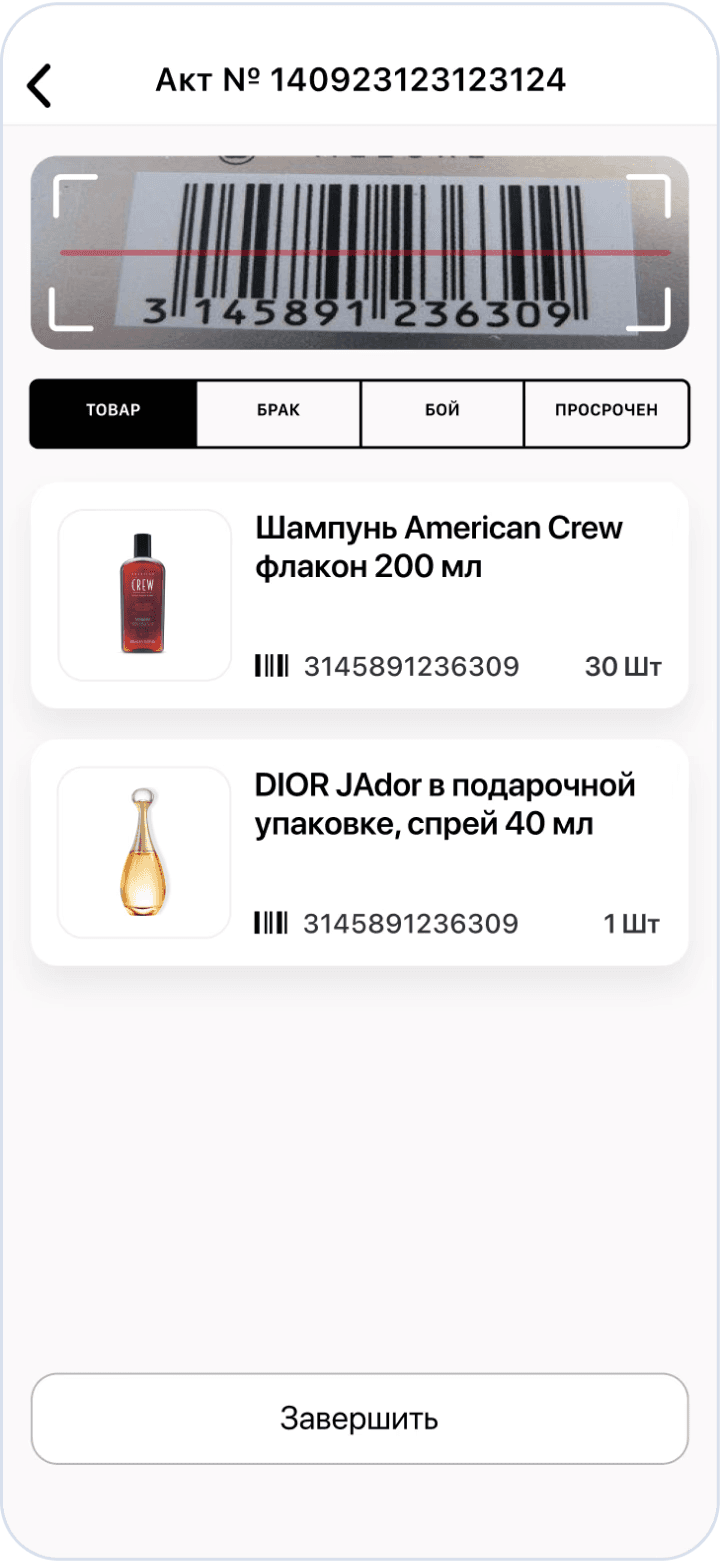Tap the Завершить button
Screen dimensions: 720x1561
click(360, 1418)
